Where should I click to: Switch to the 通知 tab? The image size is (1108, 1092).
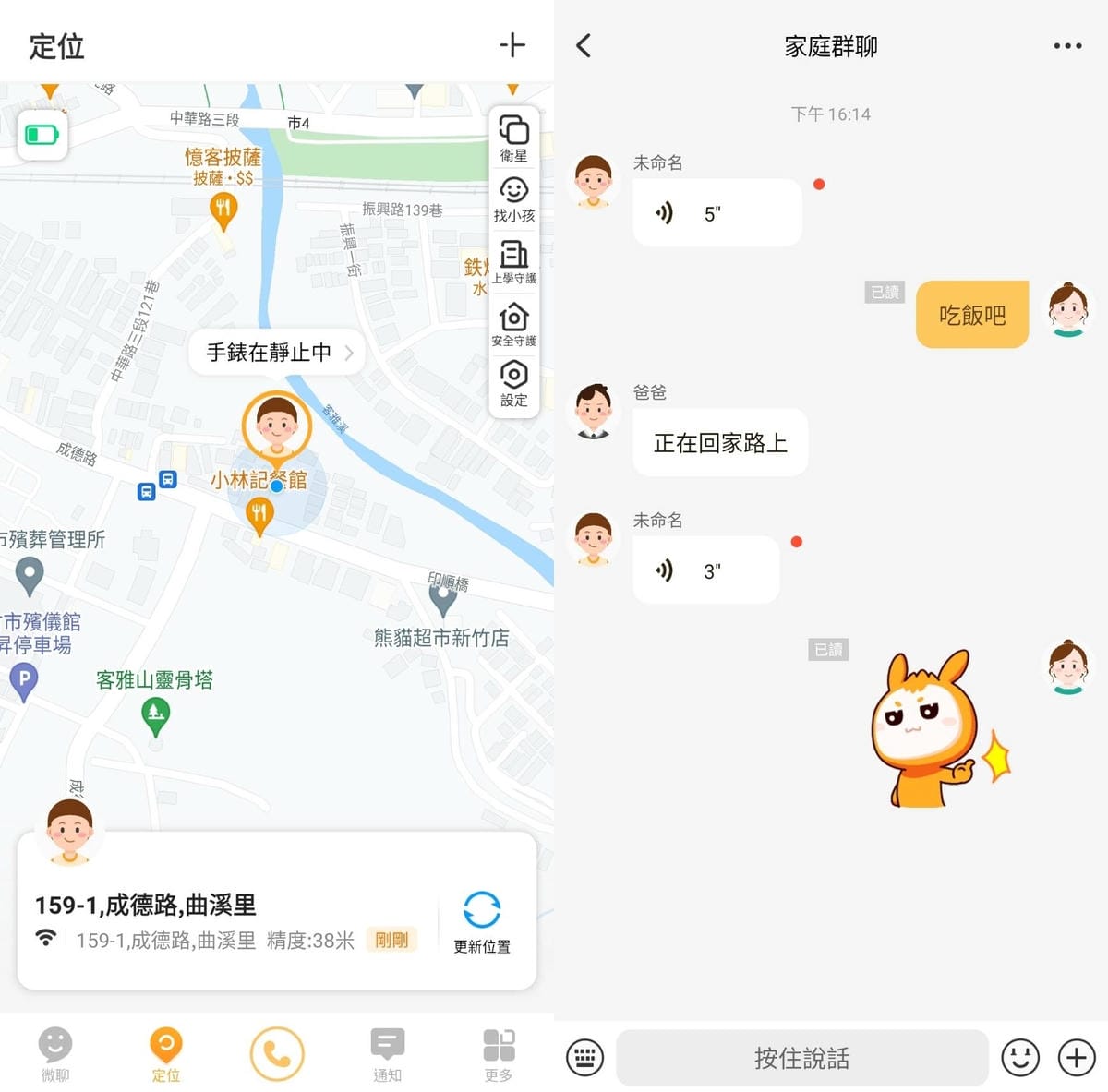(x=387, y=1053)
